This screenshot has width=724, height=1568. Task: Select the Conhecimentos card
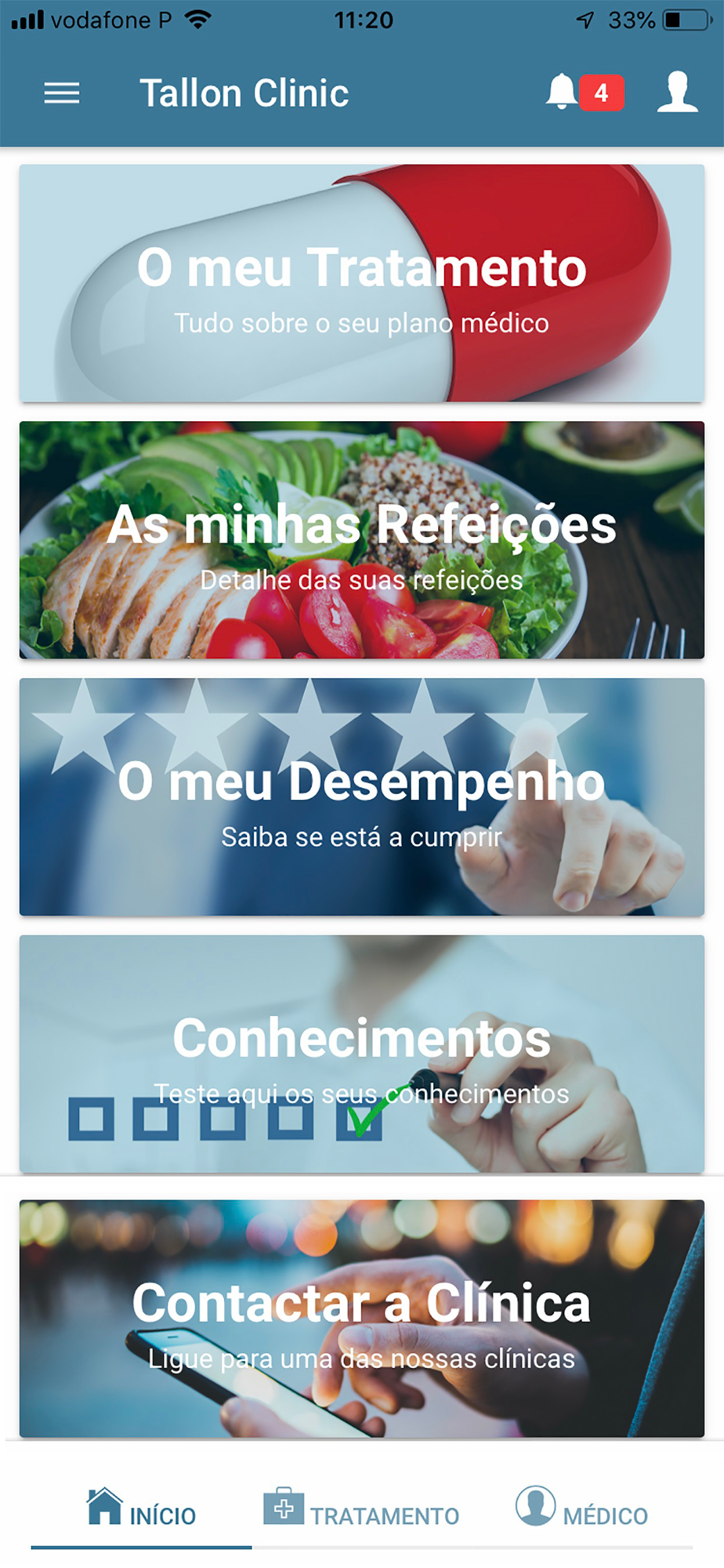pyautogui.click(x=362, y=1054)
